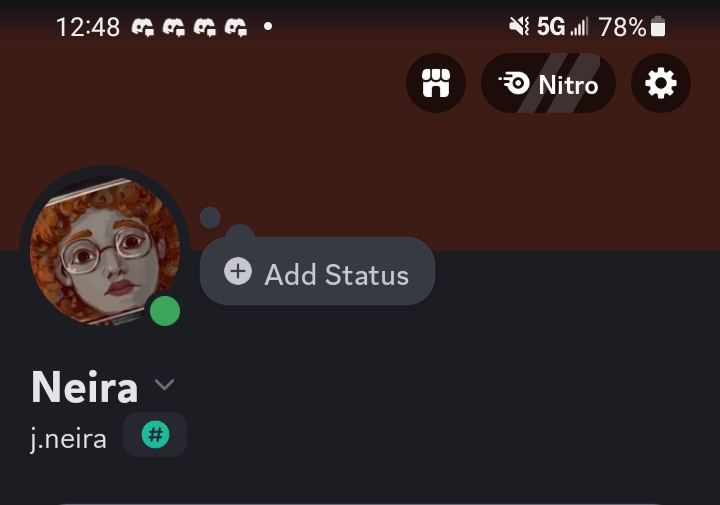Open the settings gear
Viewport: 720px width, 505px height.
tap(661, 83)
